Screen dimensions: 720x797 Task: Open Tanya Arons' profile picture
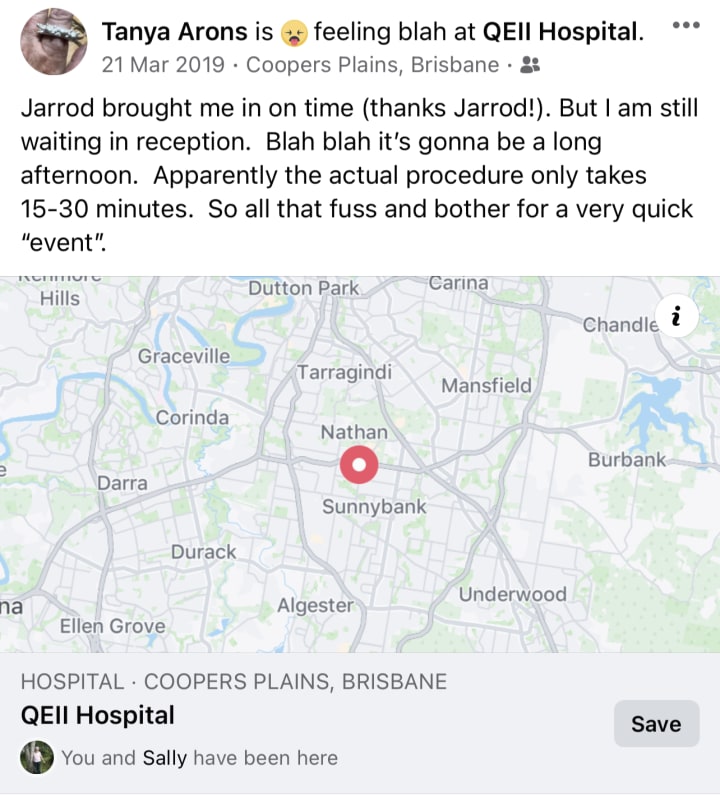click(x=53, y=42)
